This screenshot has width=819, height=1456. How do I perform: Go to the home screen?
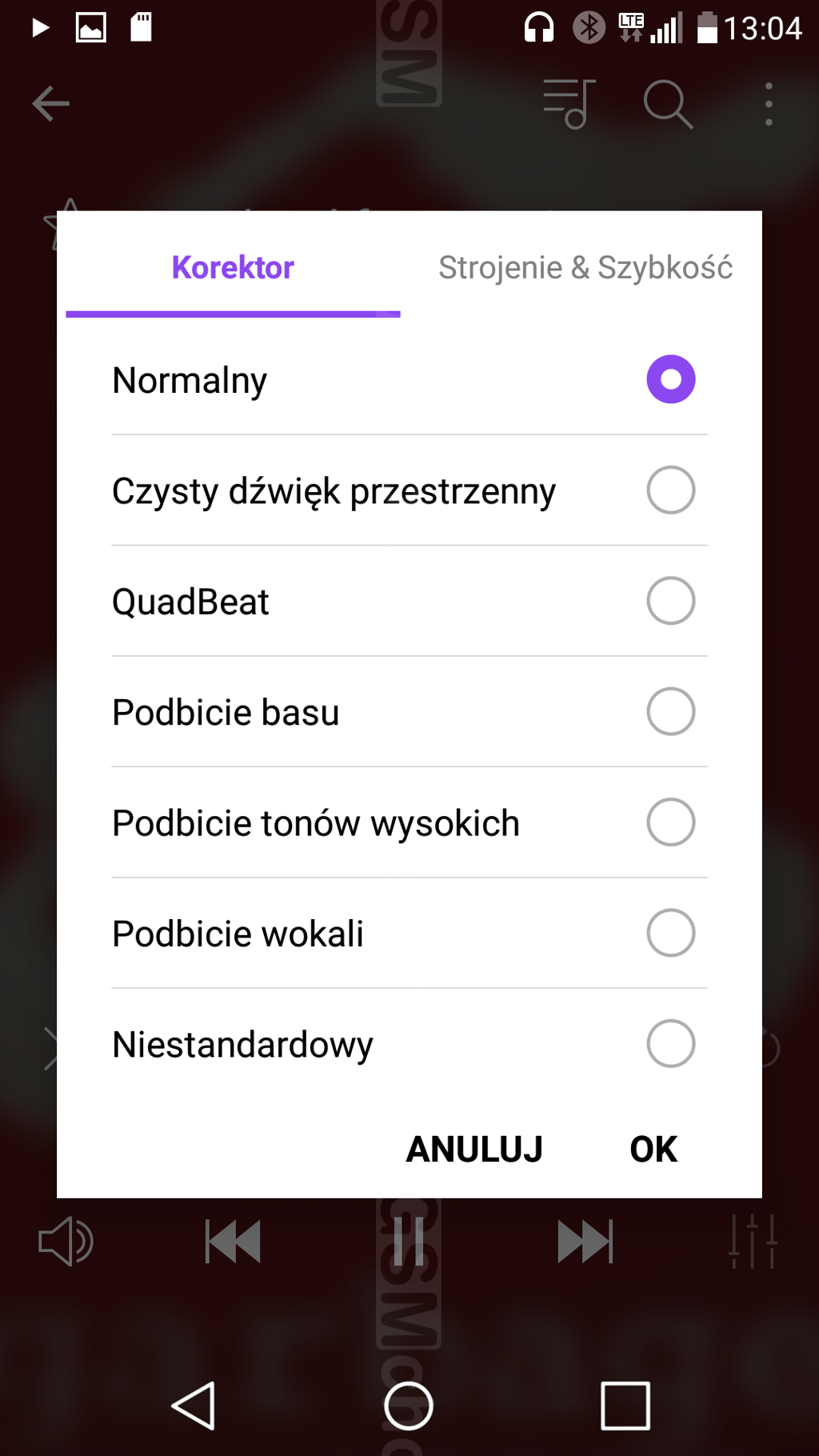[x=409, y=1405]
